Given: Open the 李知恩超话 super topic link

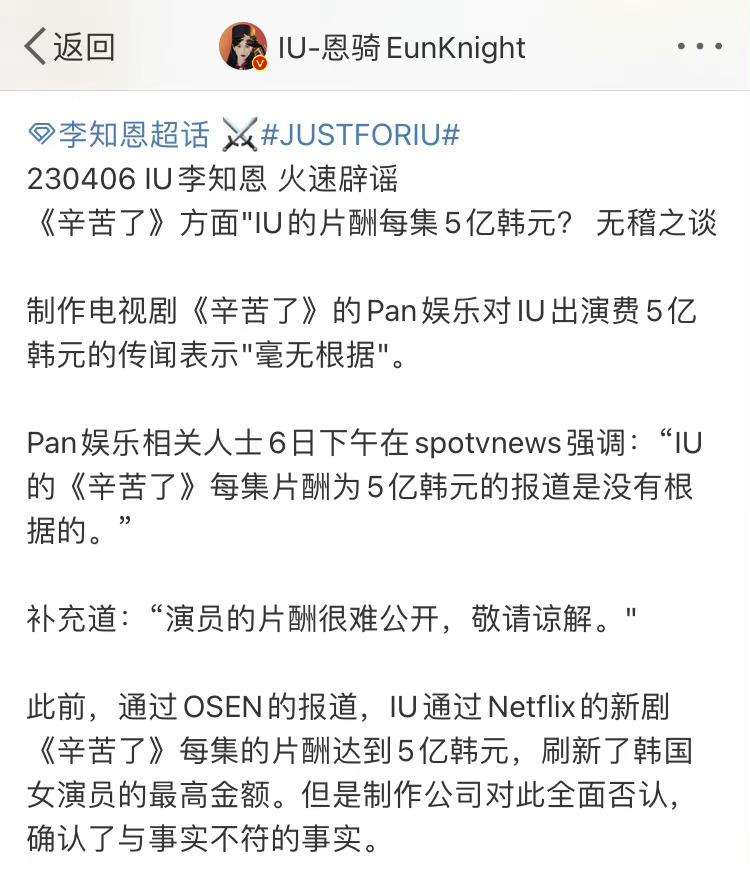Looking at the screenshot, I should (120, 135).
